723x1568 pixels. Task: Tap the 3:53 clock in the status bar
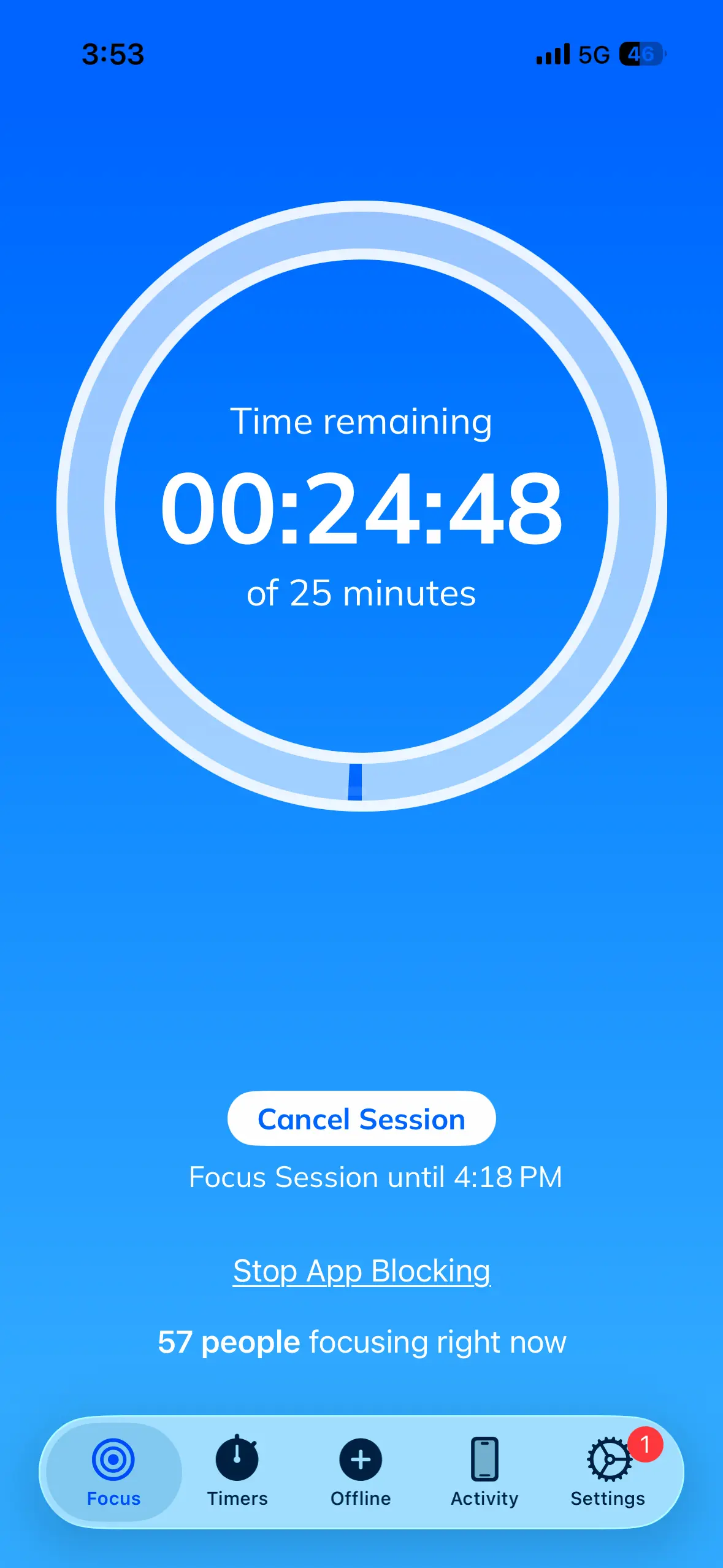click(x=113, y=54)
